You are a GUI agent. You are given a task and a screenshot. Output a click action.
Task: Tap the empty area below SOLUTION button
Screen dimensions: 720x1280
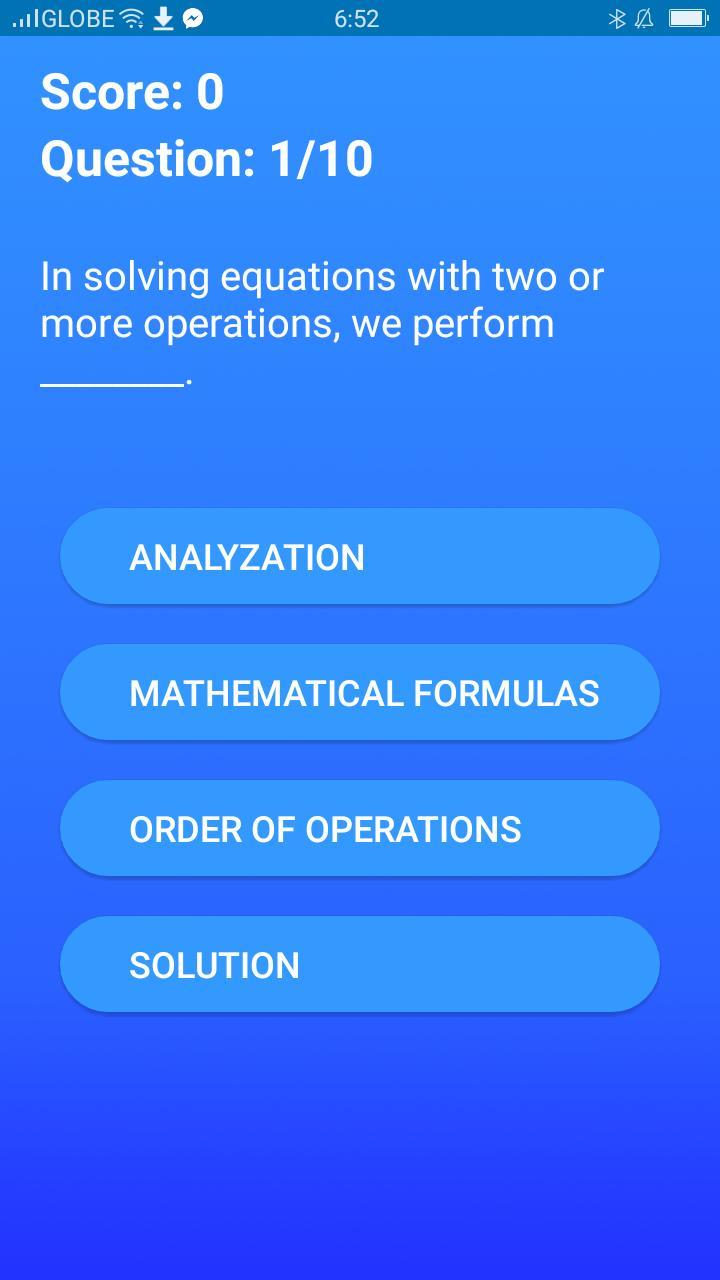[360, 1120]
